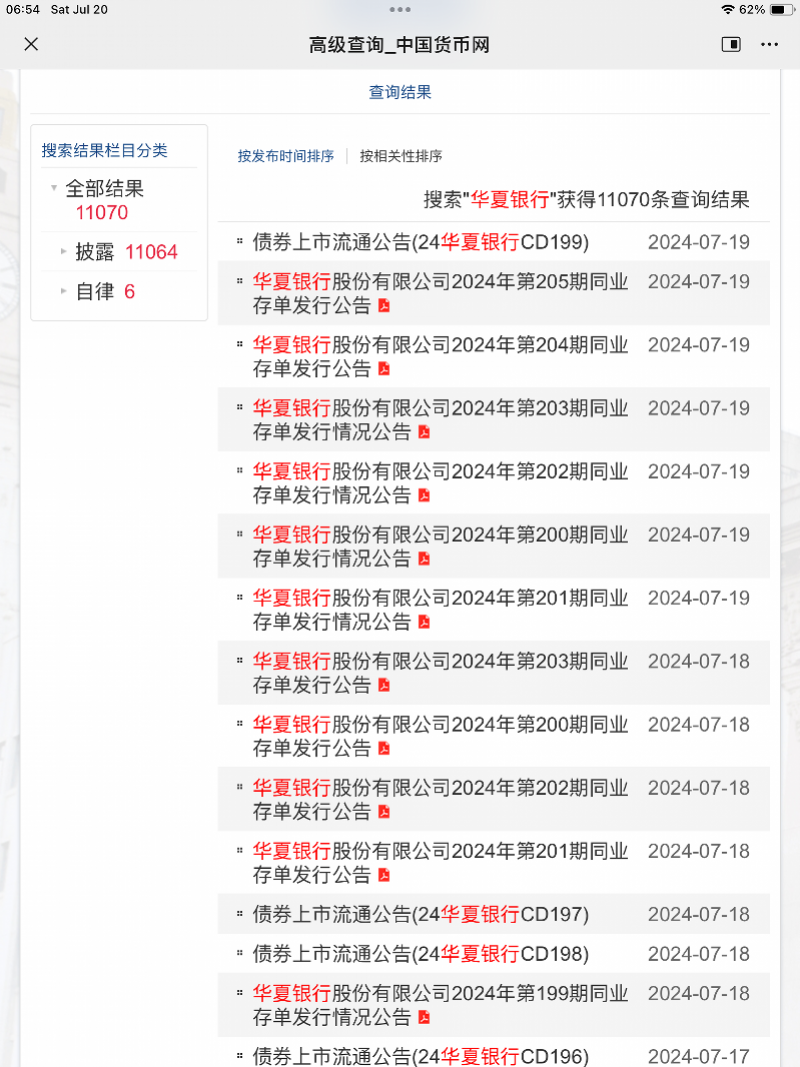The image size is (800, 1067).
Task: Open the browser more options menu
Action: (x=768, y=44)
